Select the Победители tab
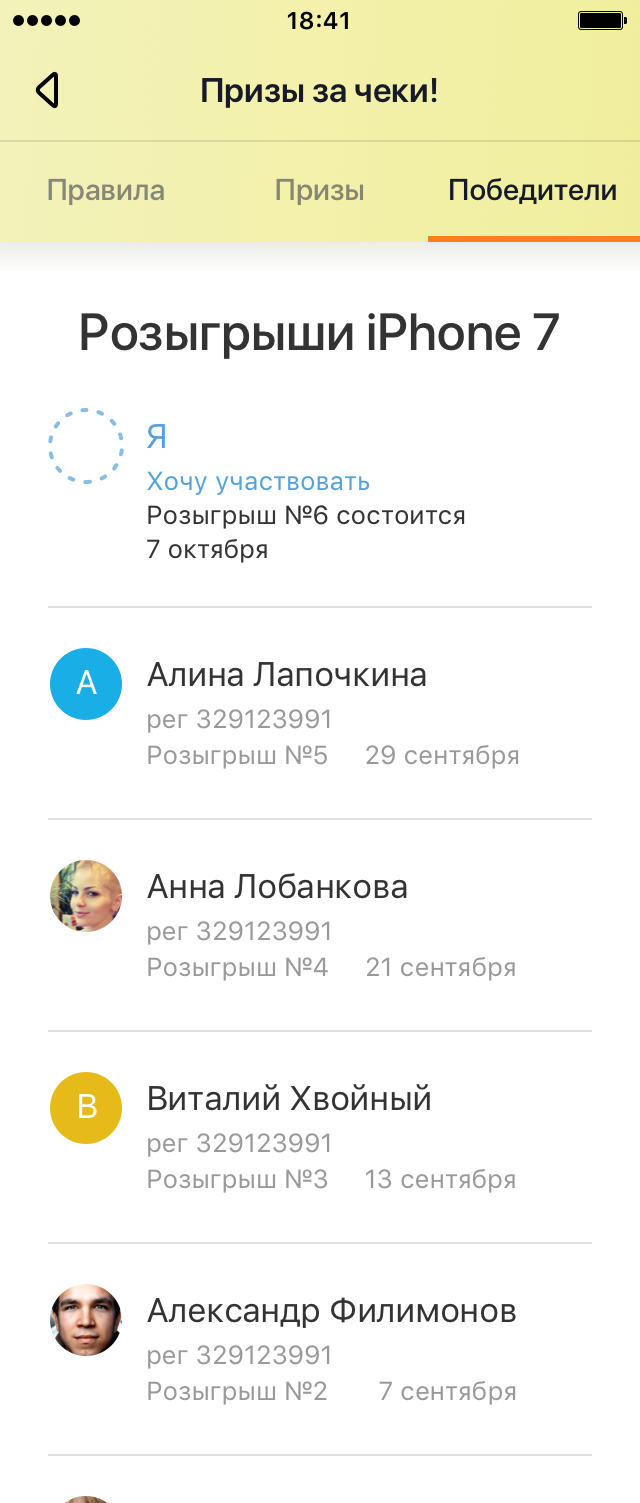Image resolution: width=640 pixels, height=1503 pixels. [x=532, y=191]
